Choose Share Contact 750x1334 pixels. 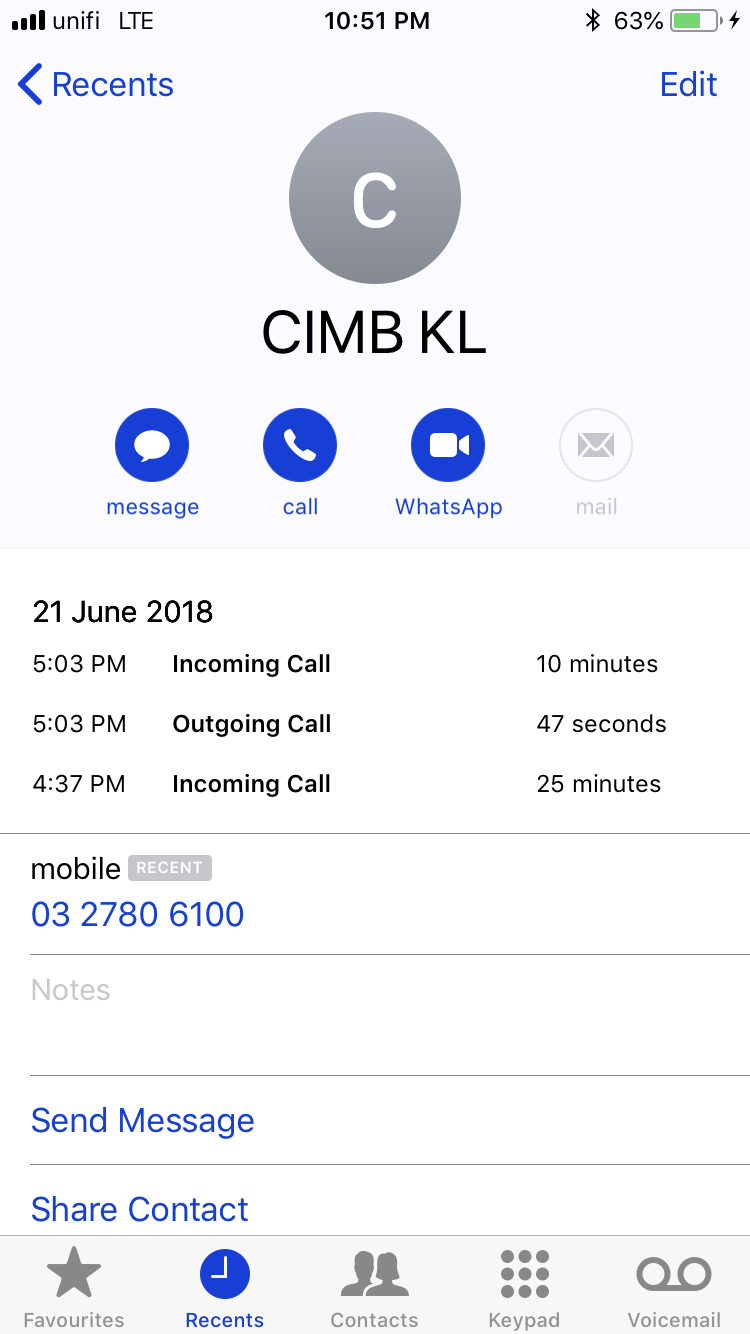[x=140, y=1209]
